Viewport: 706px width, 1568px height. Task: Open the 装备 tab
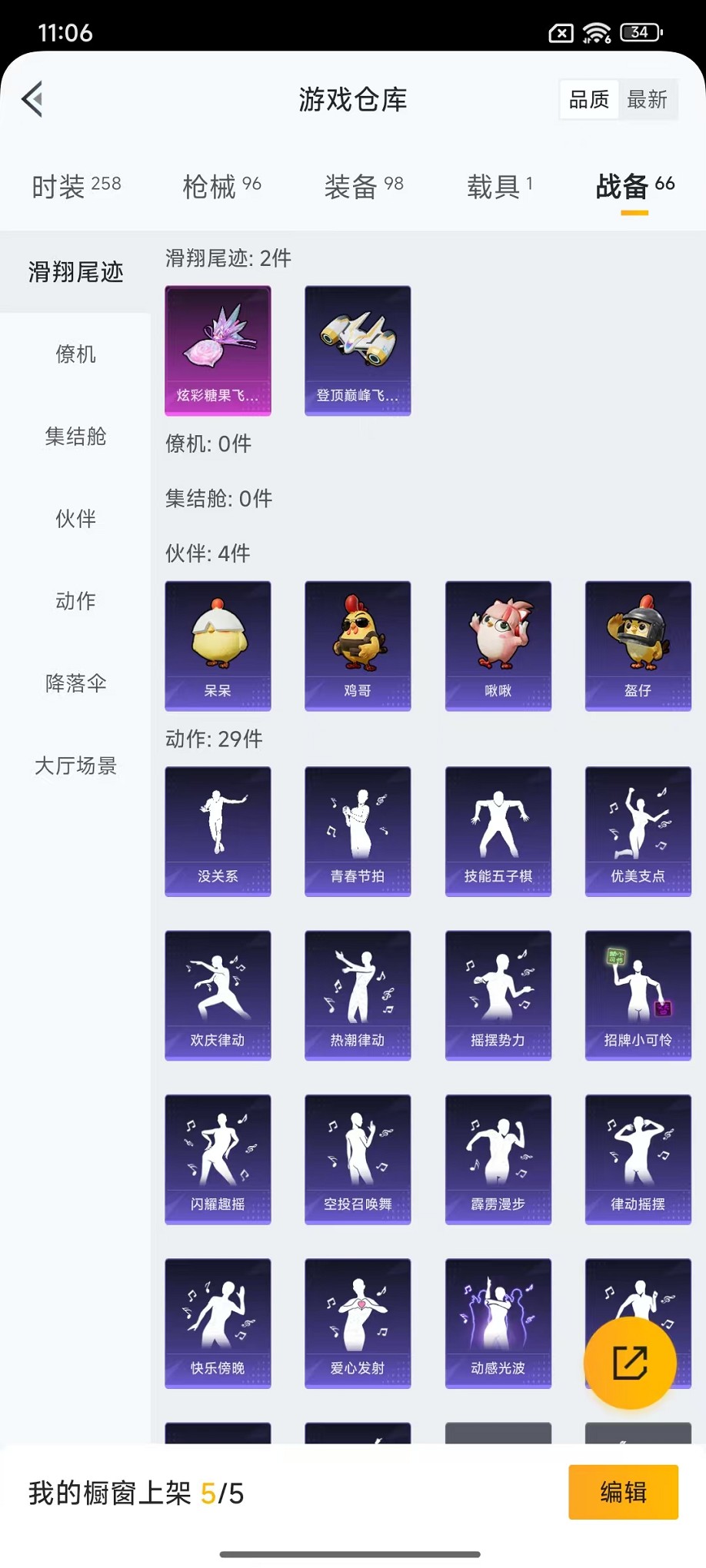tap(363, 186)
